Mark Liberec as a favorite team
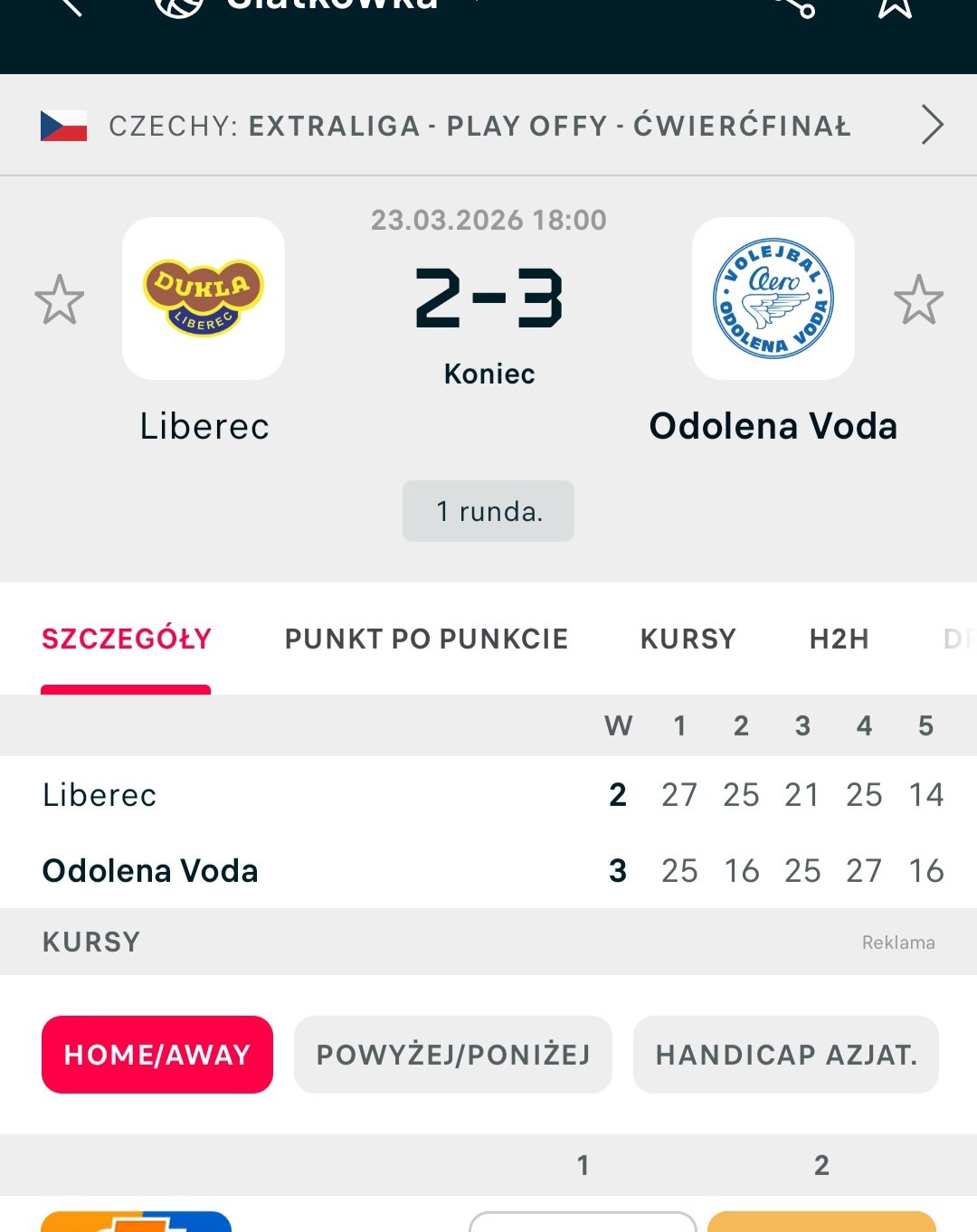The image size is (977, 1232). [60, 300]
